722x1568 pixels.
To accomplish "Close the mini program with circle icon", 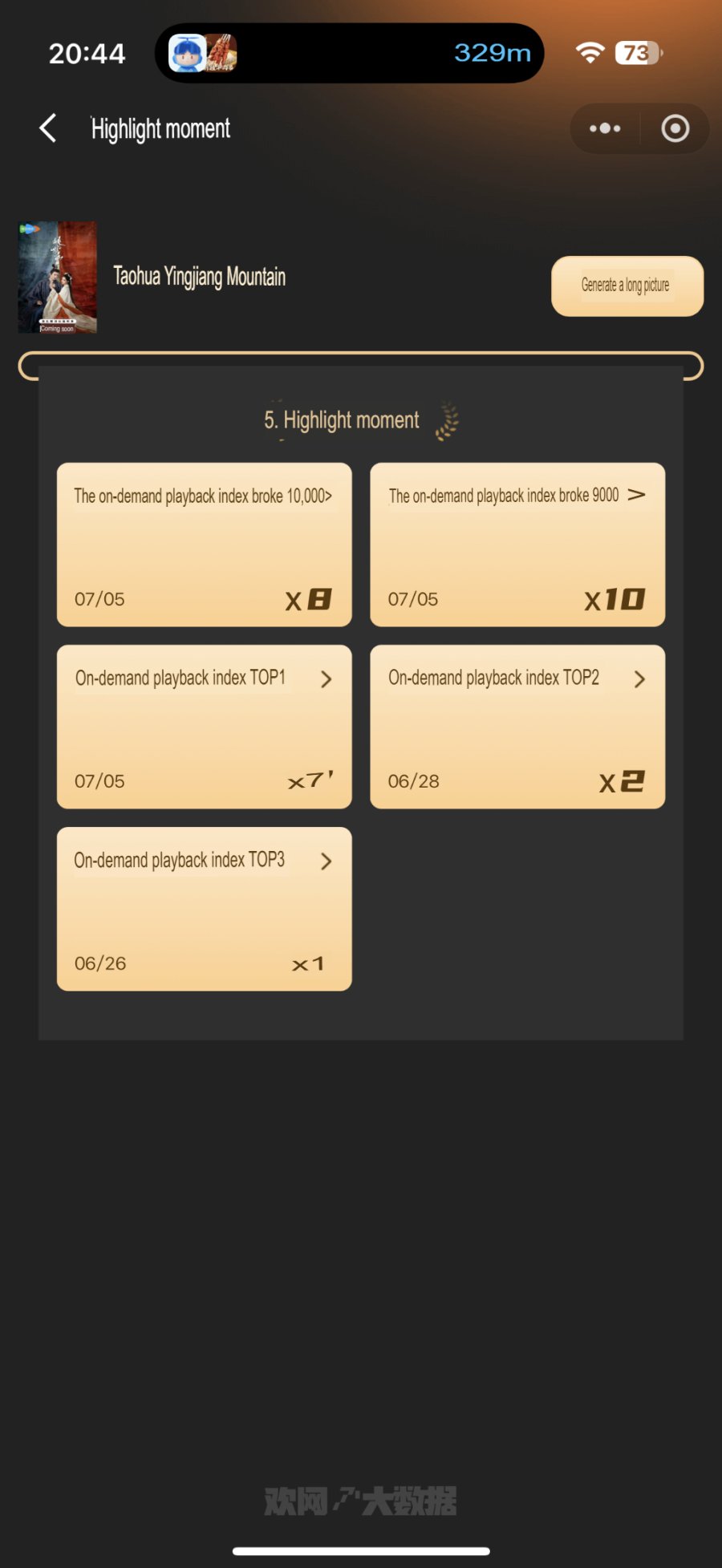I will 675,128.
